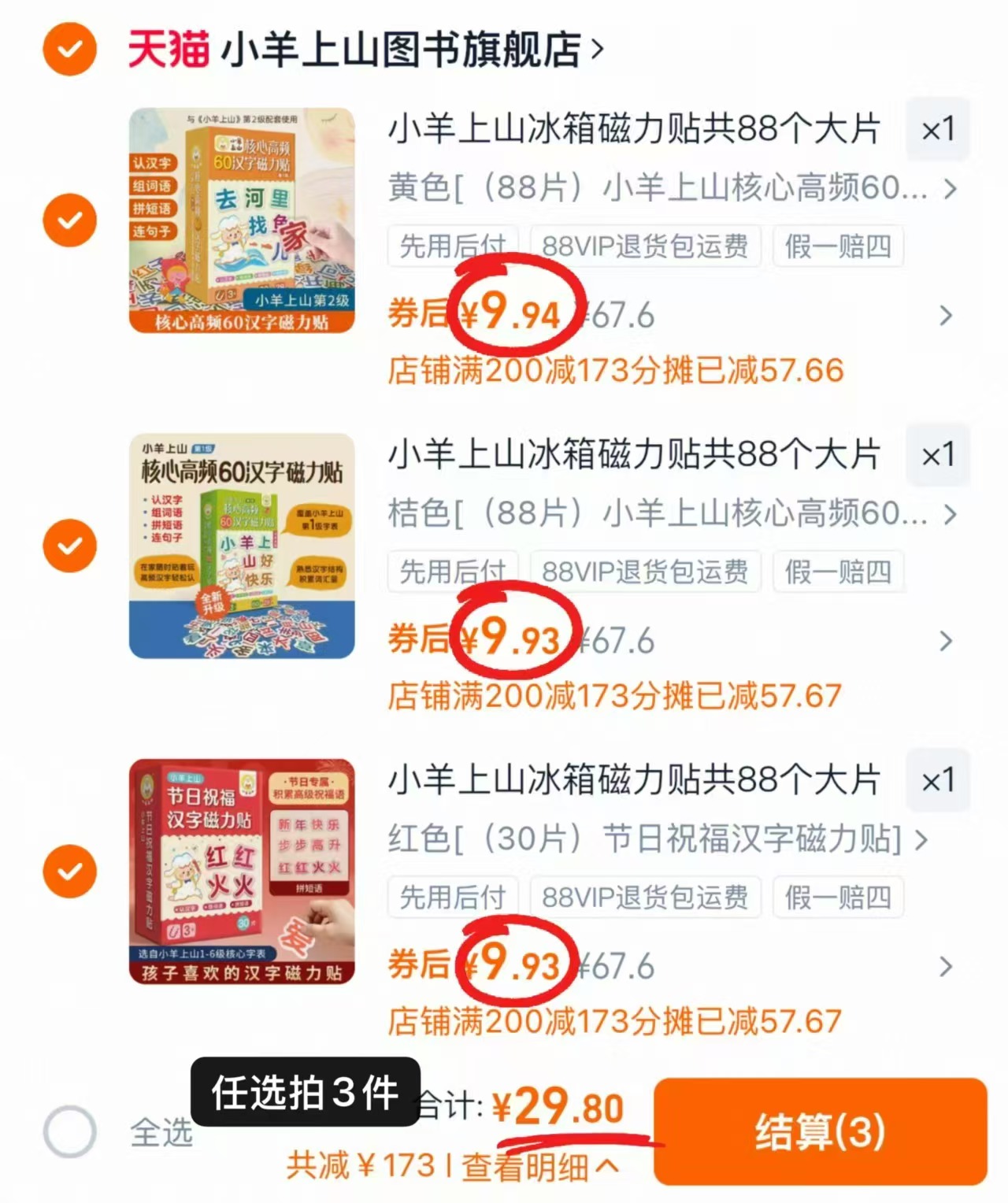
Task: Toggle off the red item's checkbox
Action: (x=69, y=872)
